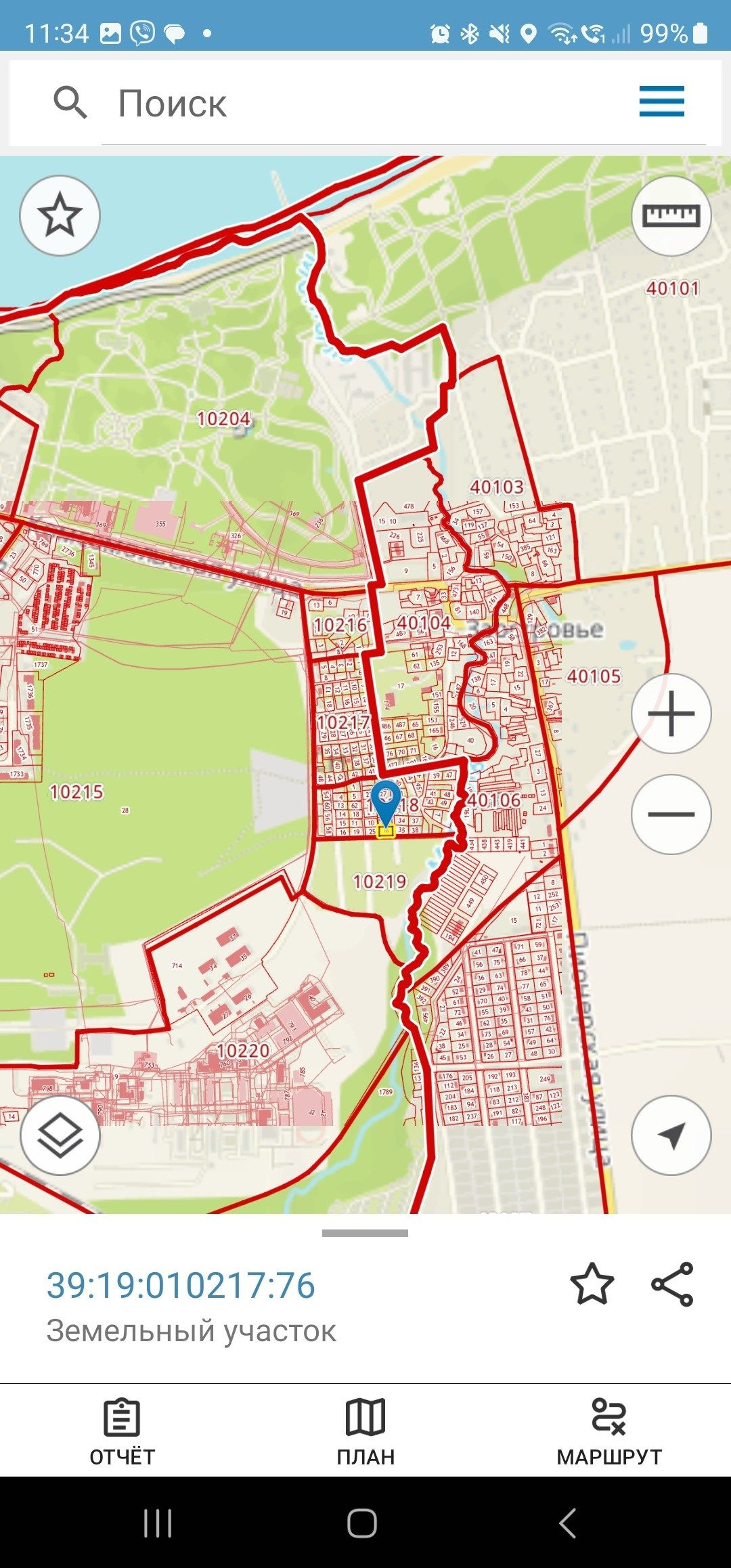View the План of the parcel
The image size is (731, 1568).
point(365,1430)
